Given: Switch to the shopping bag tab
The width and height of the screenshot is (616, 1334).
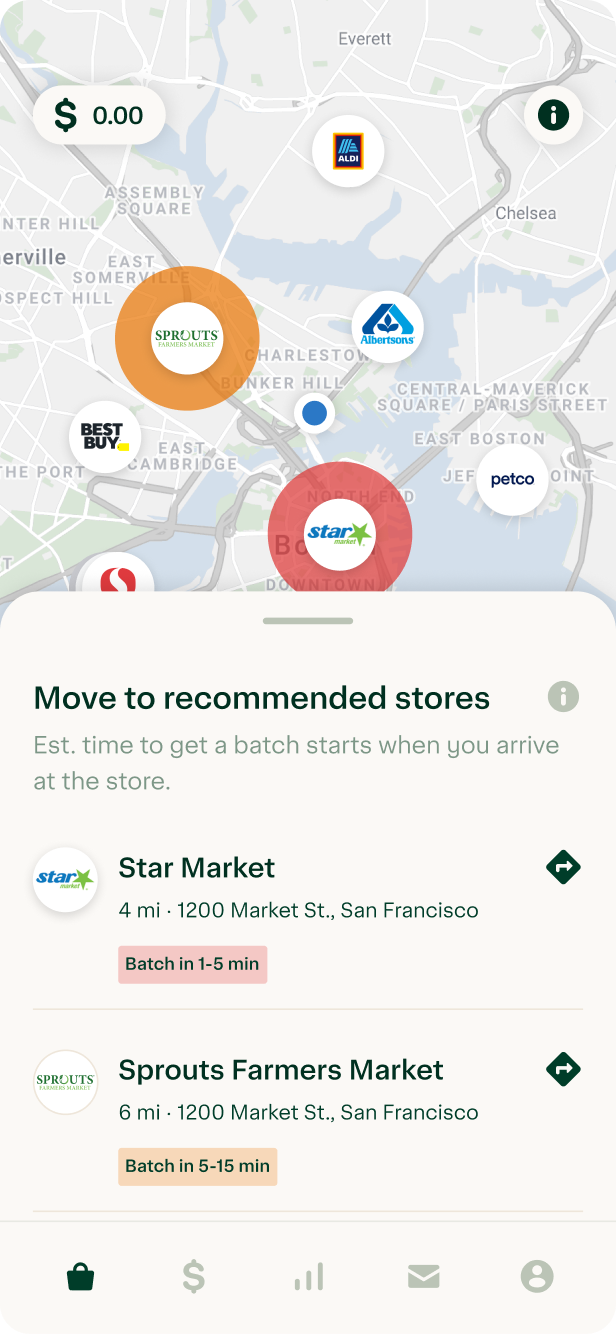Looking at the screenshot, I should [80, 1277].
